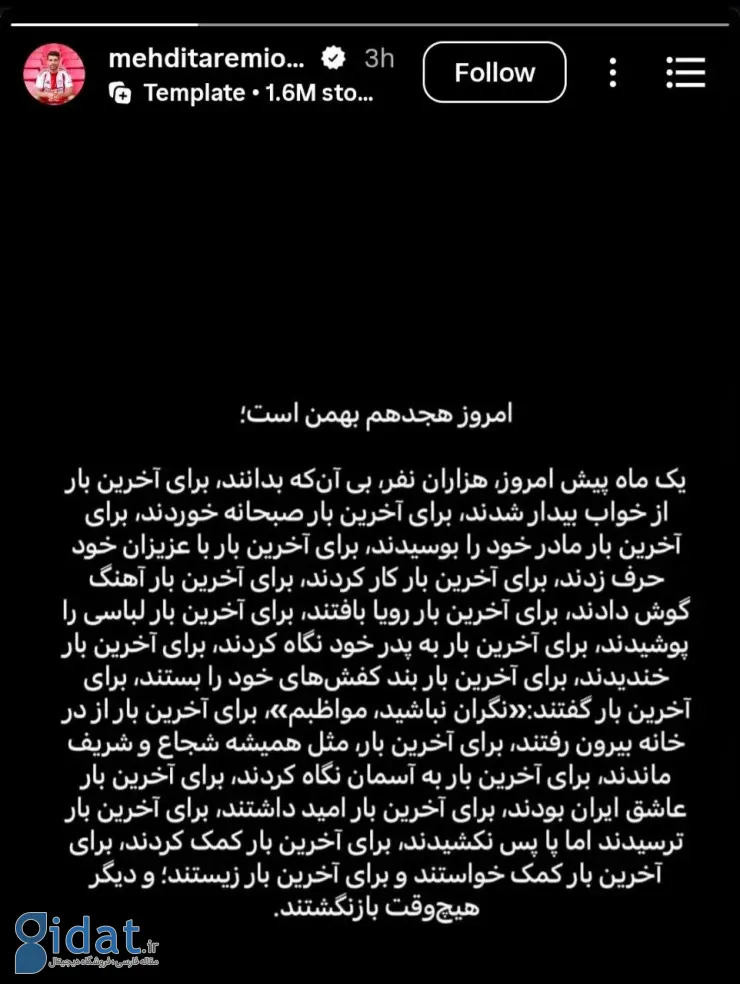Viewport: 740px width, 984px height.
Task: Open the Template 1.6M stories label
Action: (245, 93)
